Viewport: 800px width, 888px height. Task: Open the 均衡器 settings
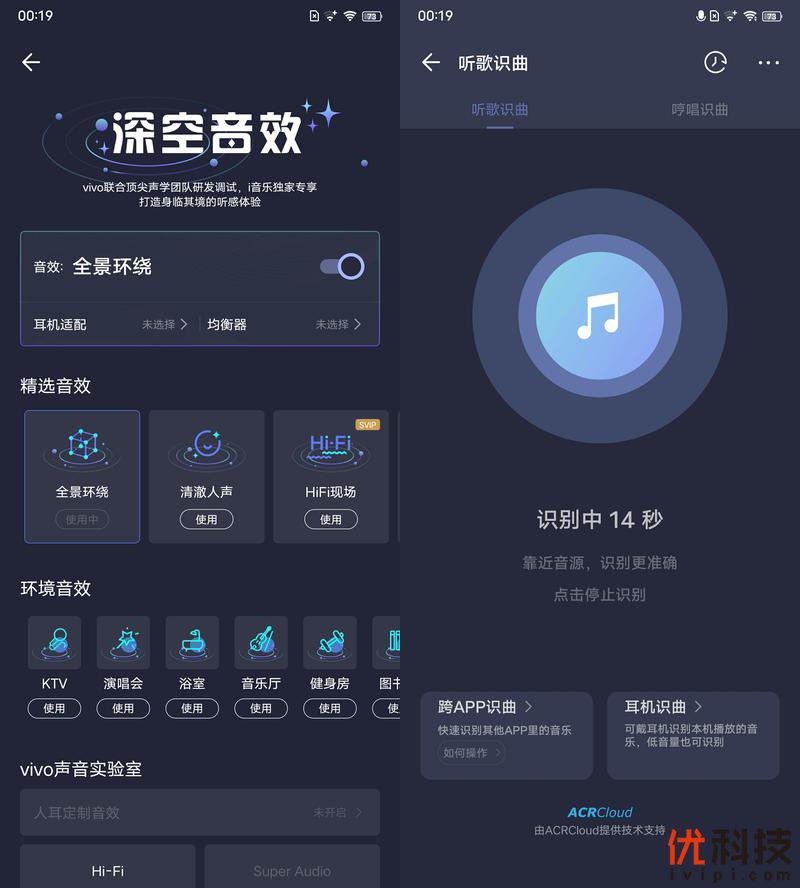coord(285,324)
